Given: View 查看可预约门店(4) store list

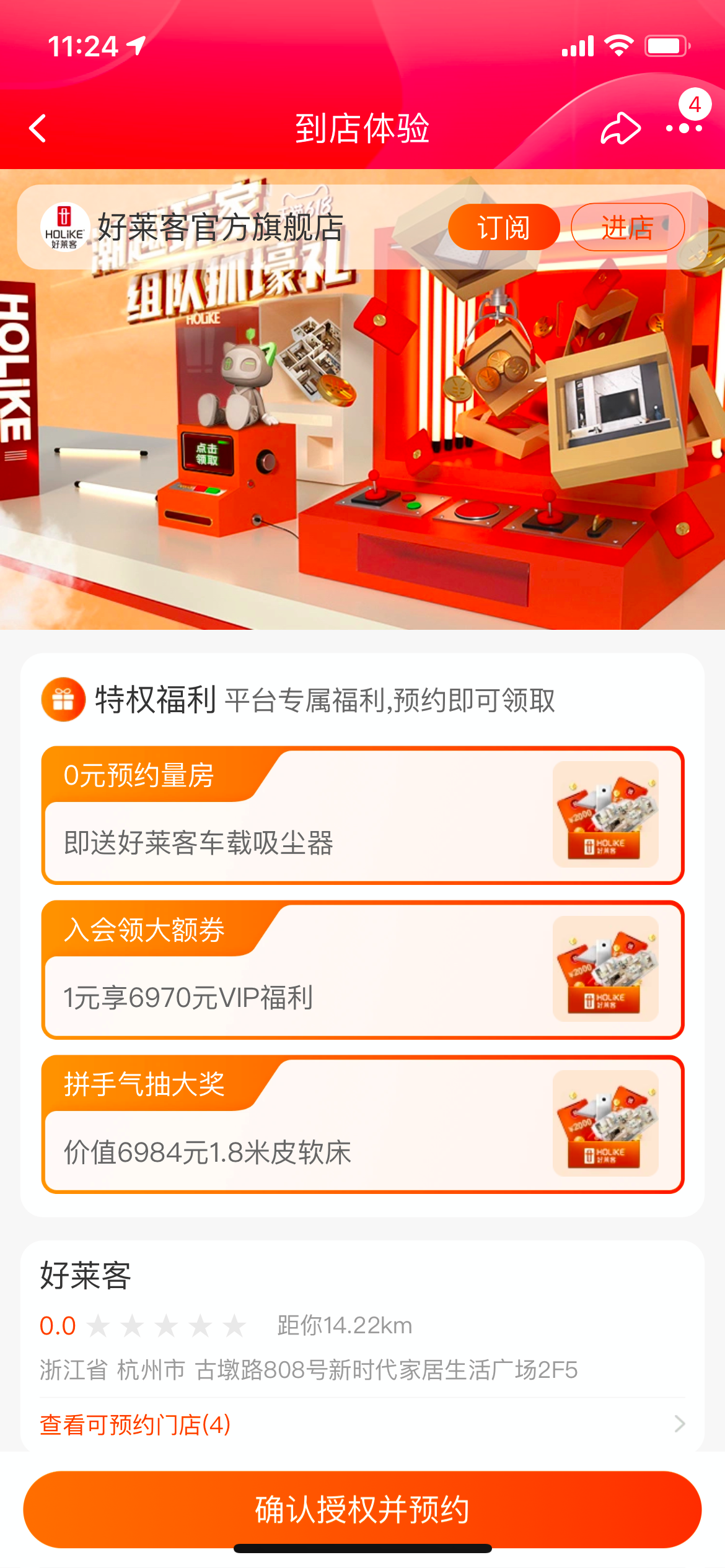Looking at the screenshot, I should 362,1424.
